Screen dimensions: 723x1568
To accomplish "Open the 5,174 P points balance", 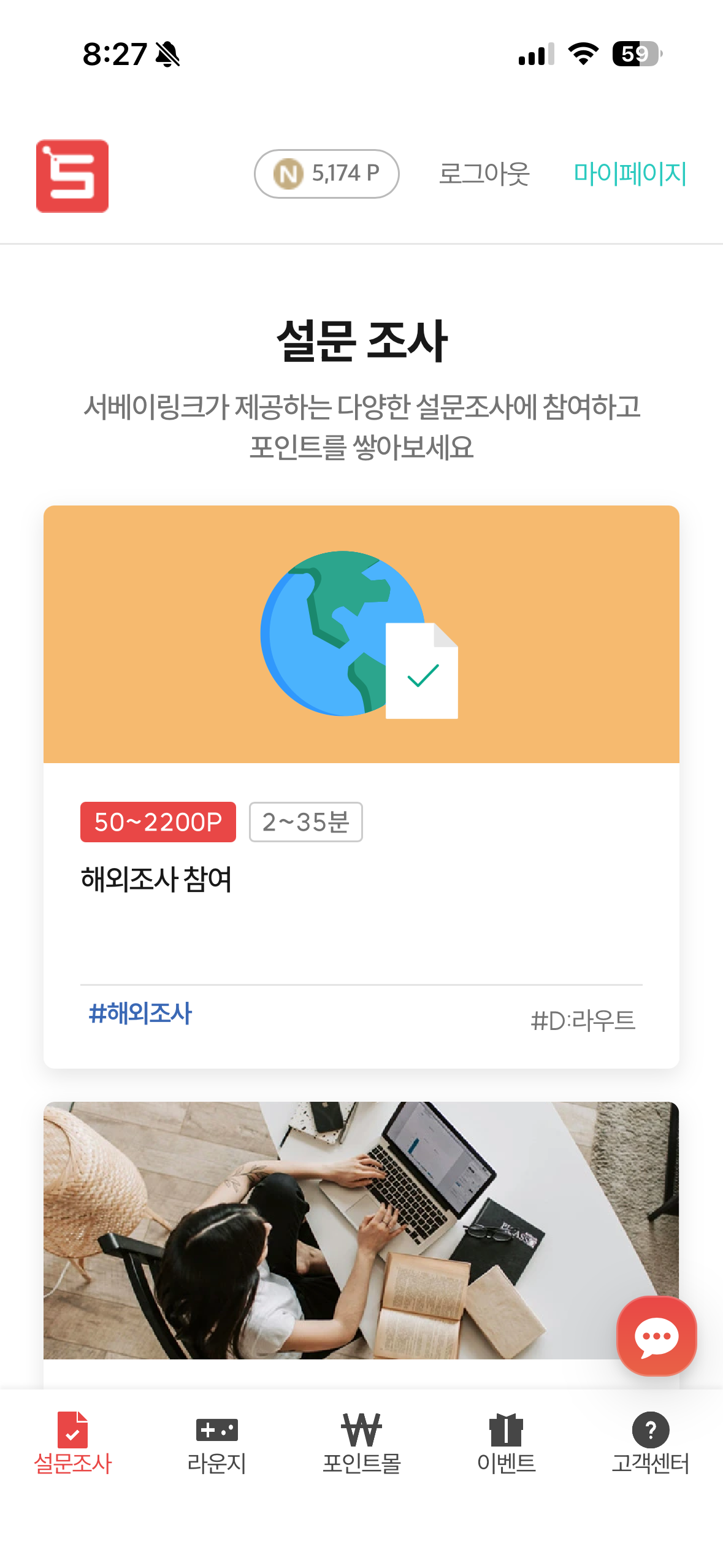I will pos(326,174).
